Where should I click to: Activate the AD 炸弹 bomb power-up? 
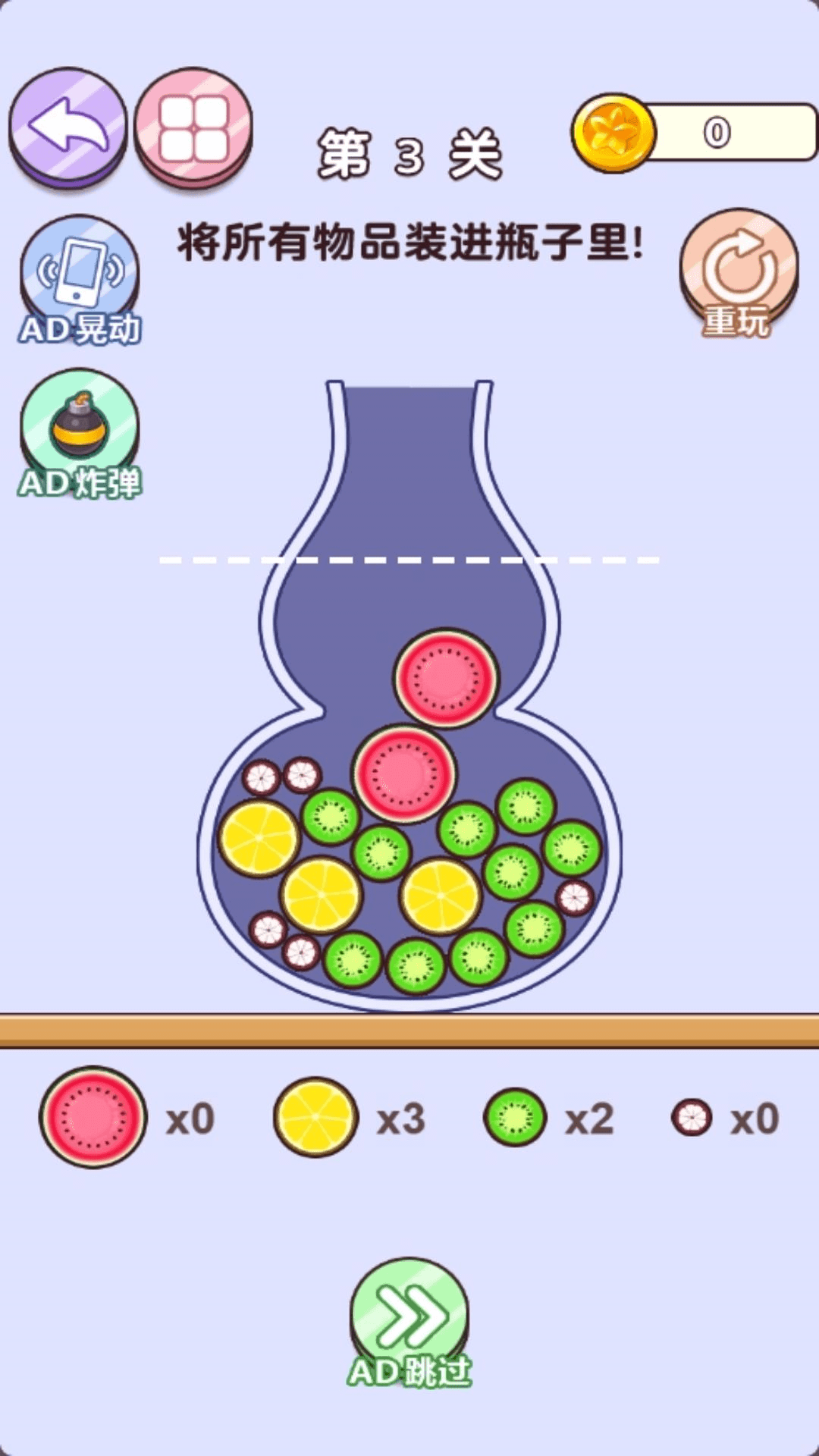pyautogui.click(x=80, y=434)
